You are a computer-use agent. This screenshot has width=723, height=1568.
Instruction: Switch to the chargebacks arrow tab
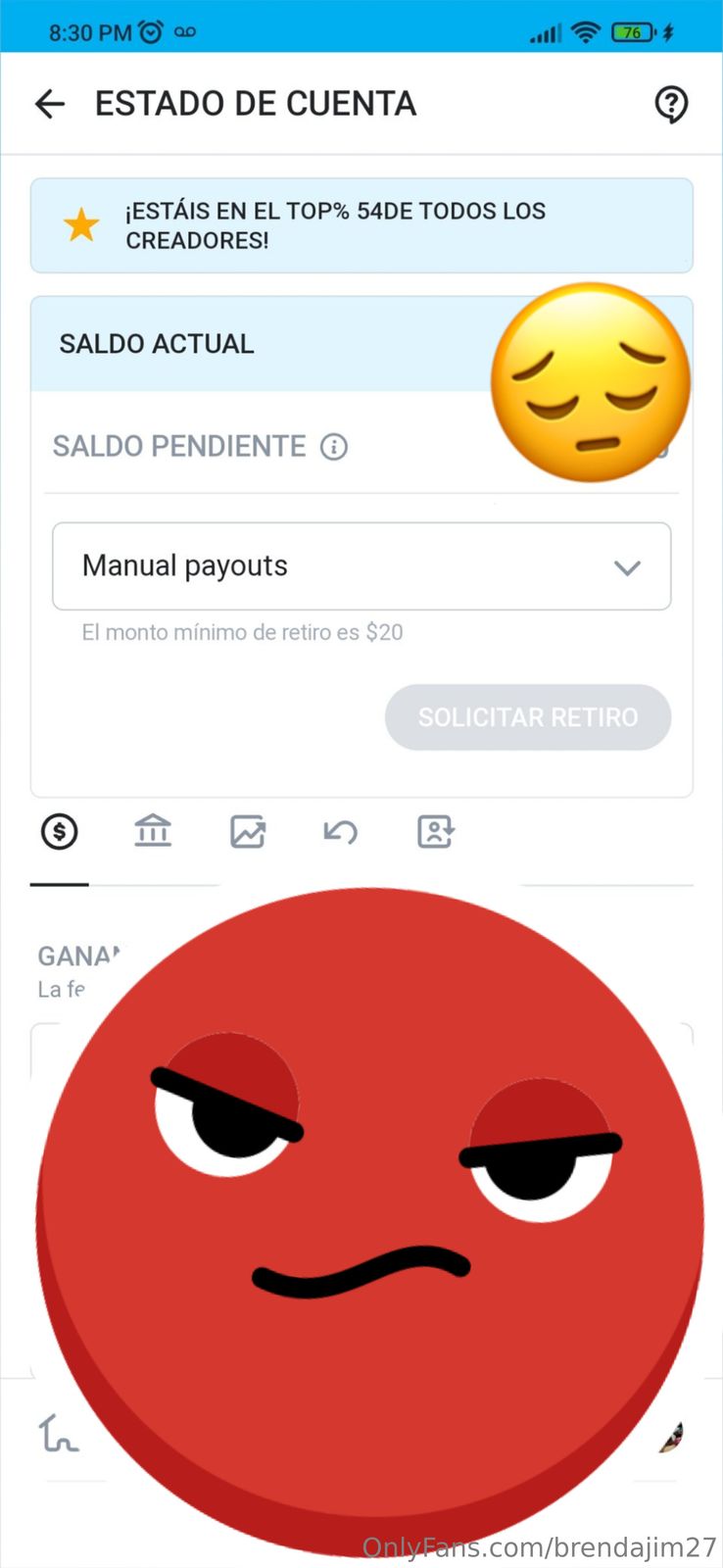click(x=341, y=832)
